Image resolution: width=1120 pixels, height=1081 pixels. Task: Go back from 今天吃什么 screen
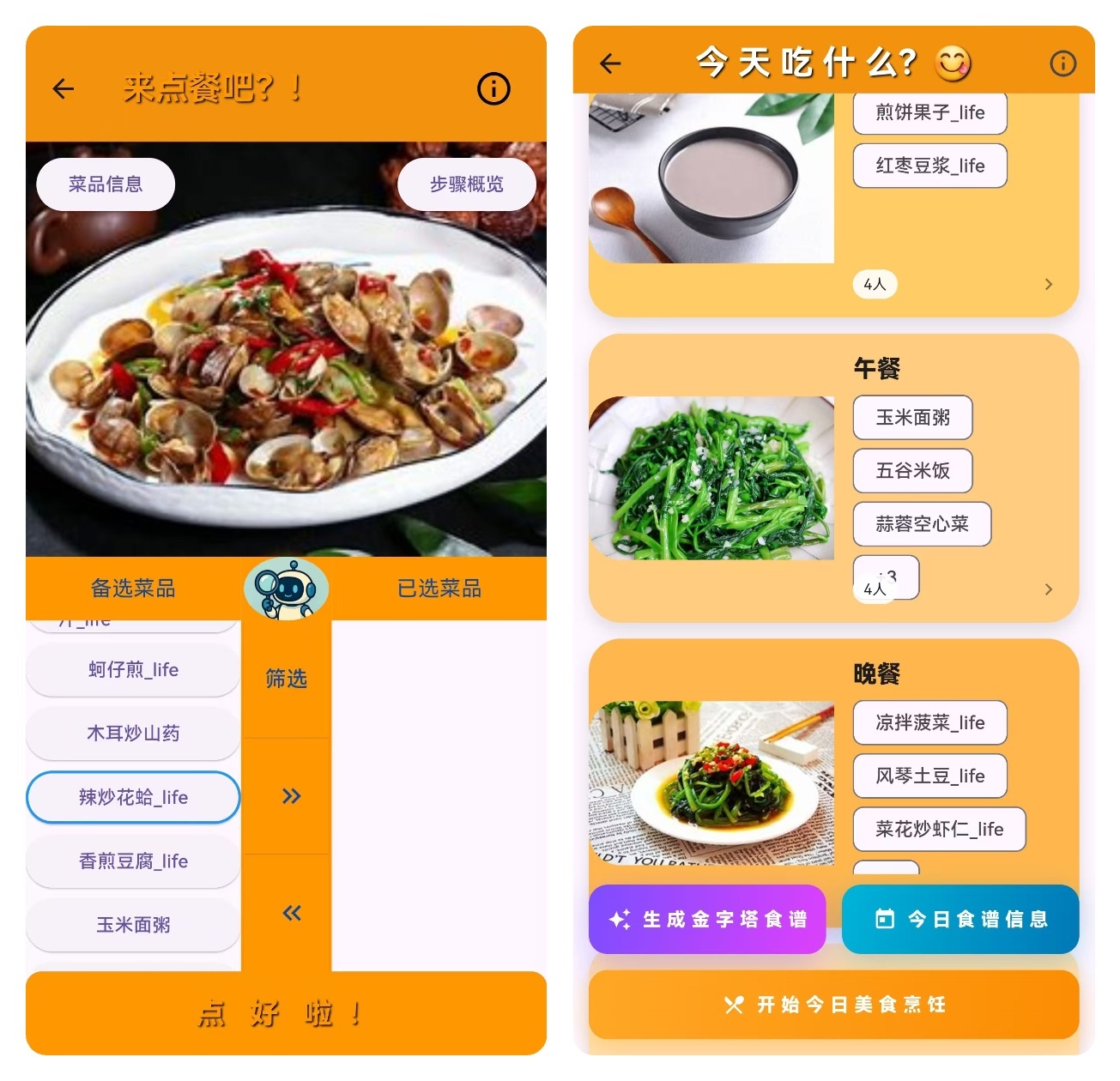tap(610, 63)
